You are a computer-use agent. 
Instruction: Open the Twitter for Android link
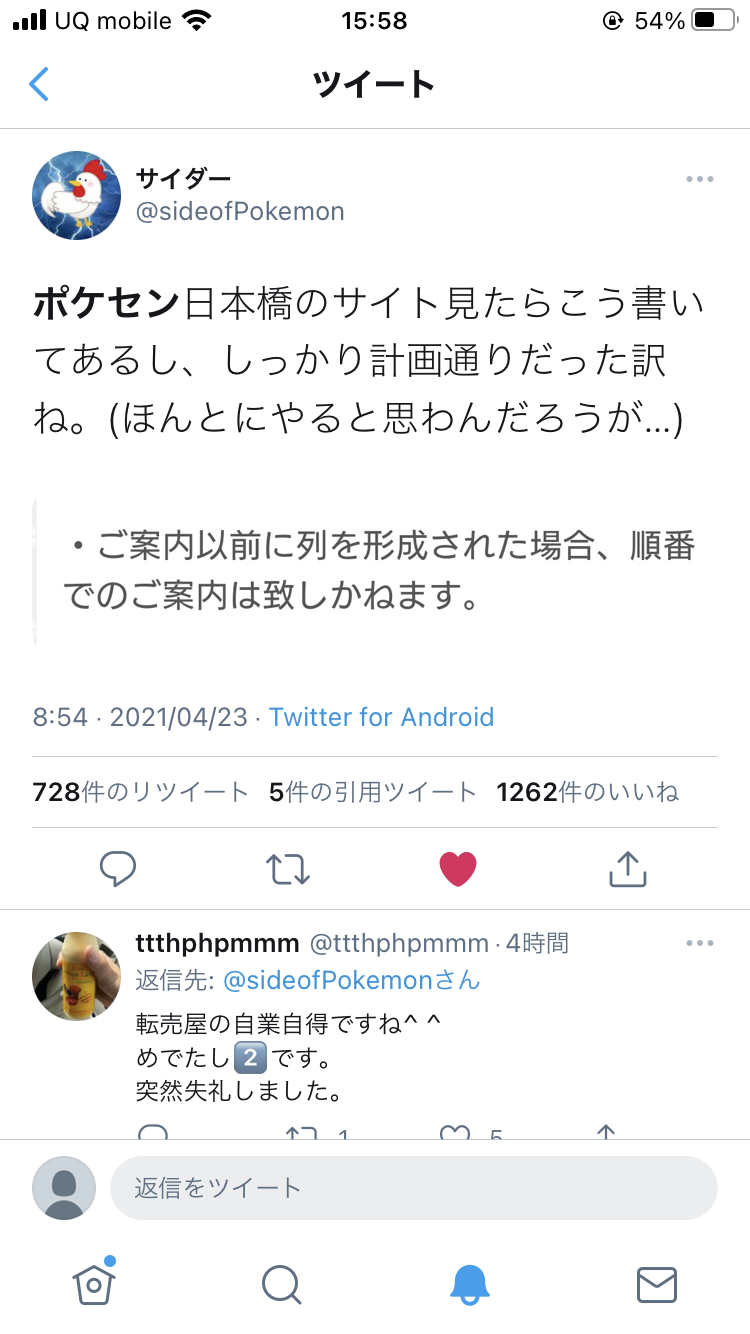pyautogui.click(x=381, y=717)
